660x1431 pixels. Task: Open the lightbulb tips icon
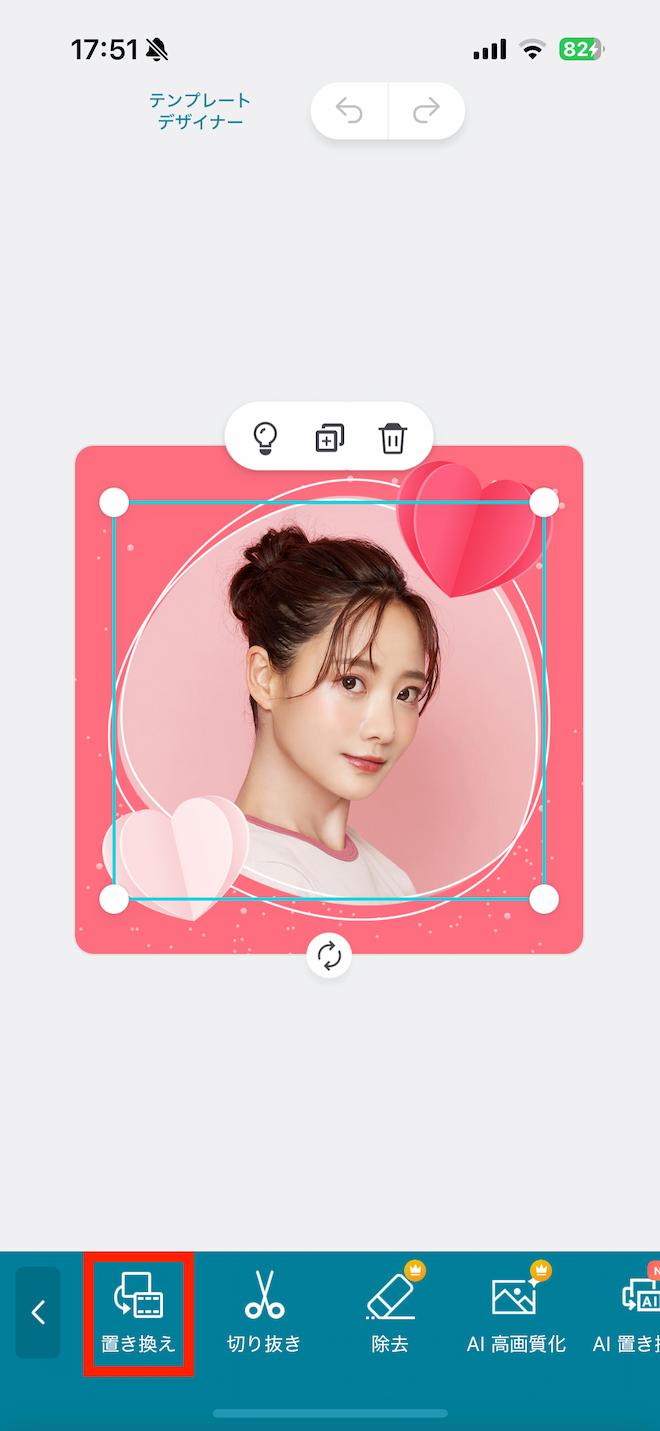point(265,437)
